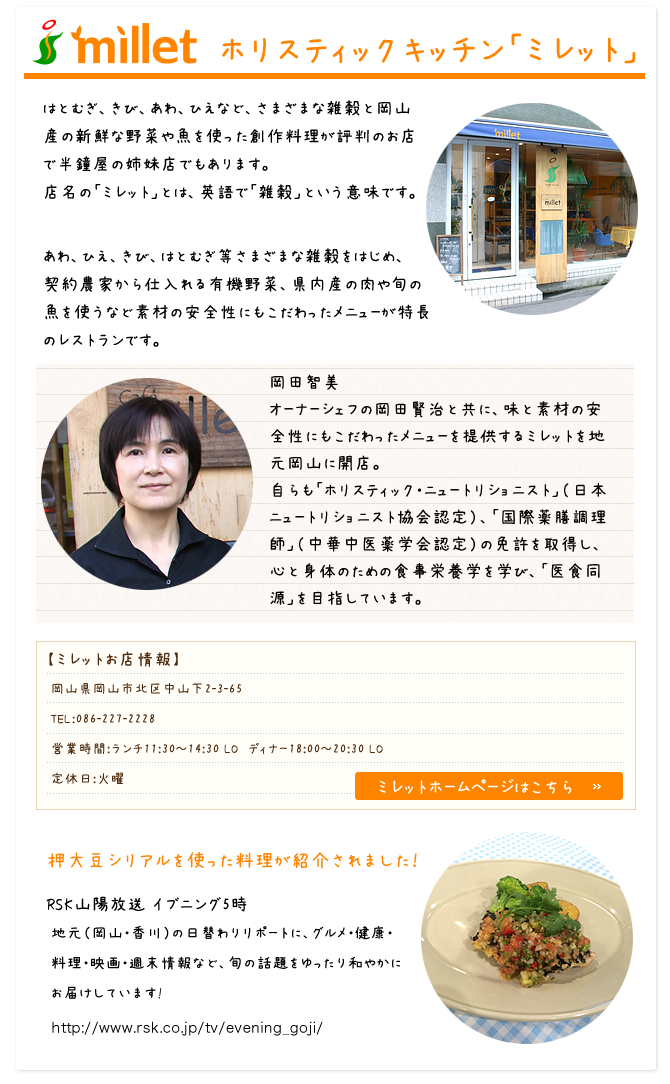Open the Millet homepage button

point(488,786)
